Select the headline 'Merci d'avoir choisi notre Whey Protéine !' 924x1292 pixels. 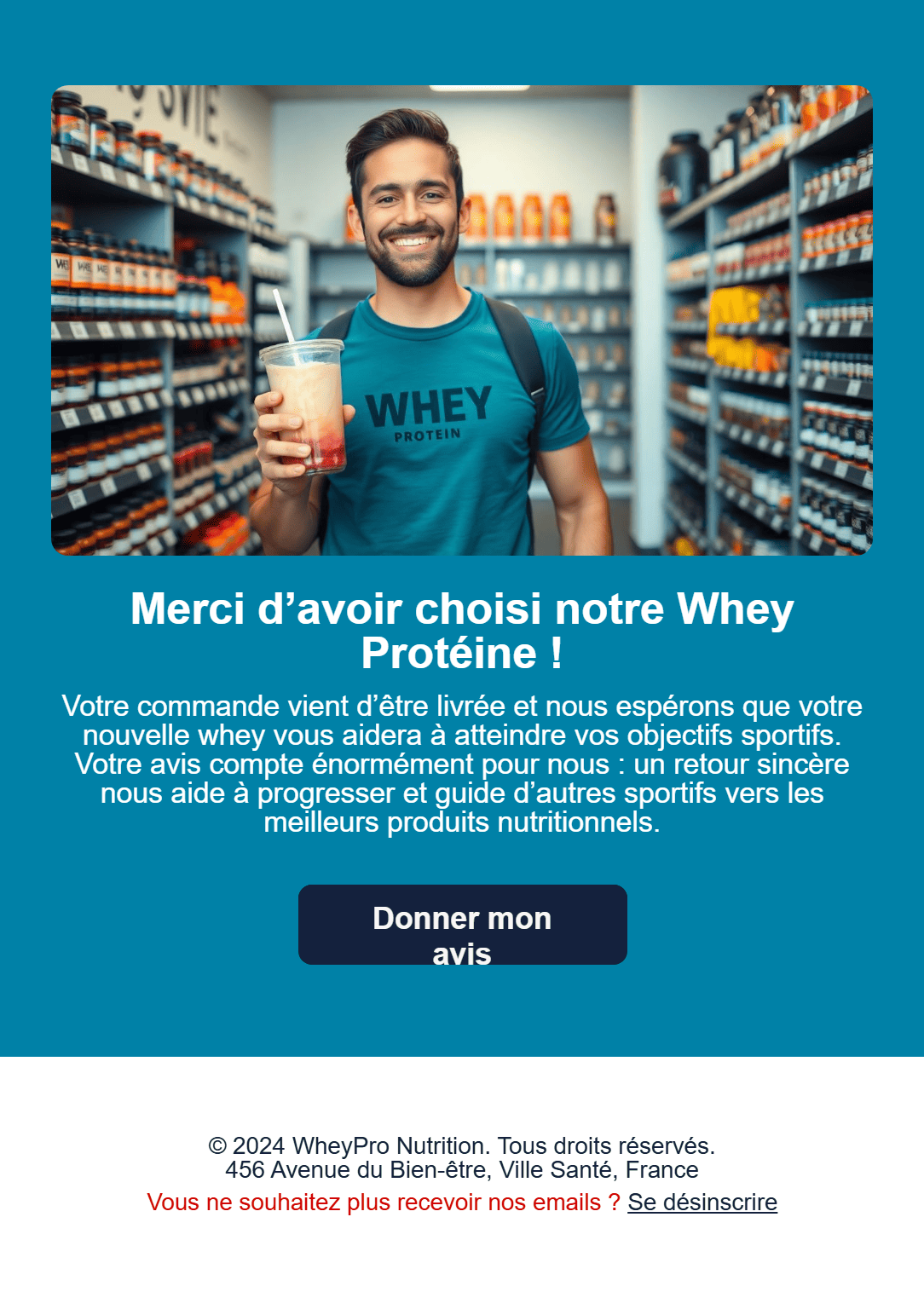462,631
